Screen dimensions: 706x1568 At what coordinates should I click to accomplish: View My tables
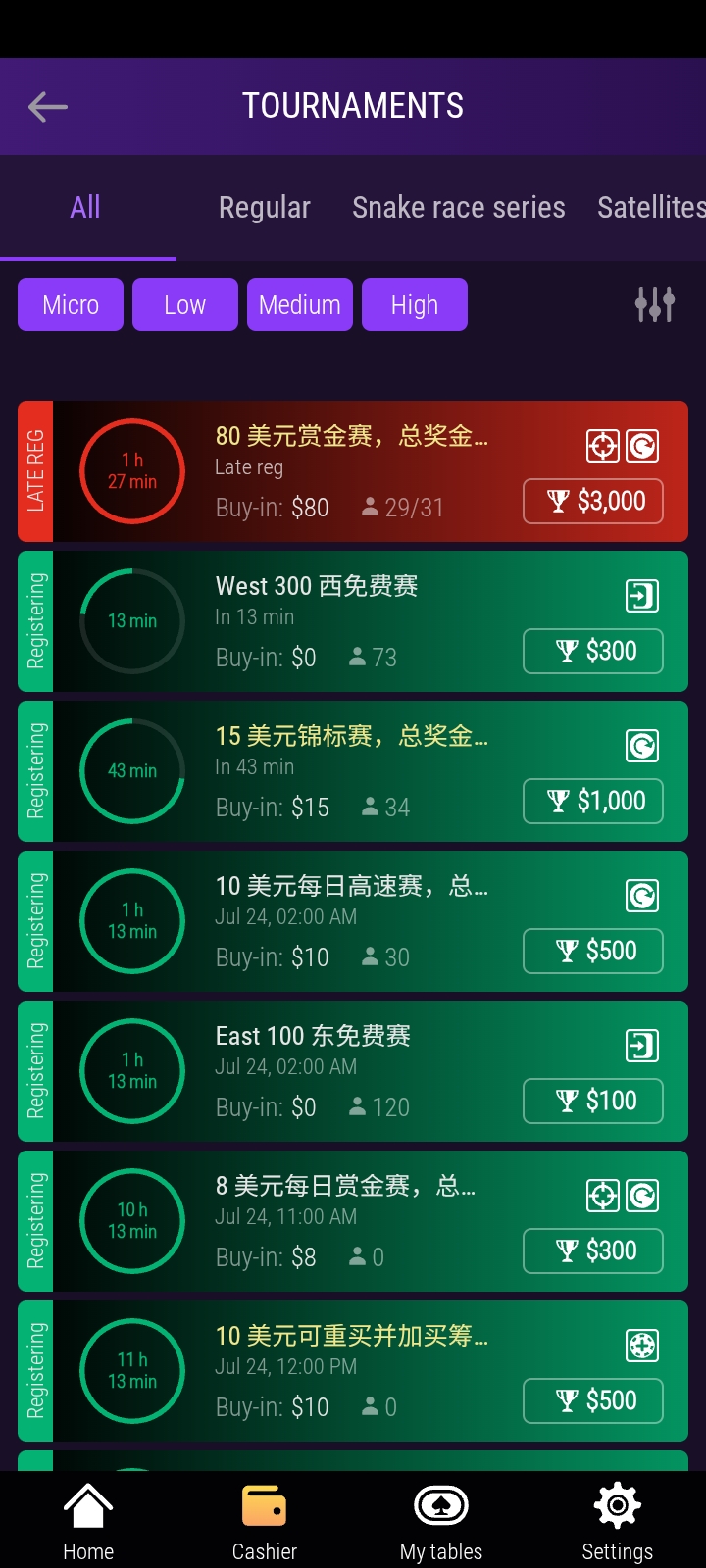point(441,1521)
